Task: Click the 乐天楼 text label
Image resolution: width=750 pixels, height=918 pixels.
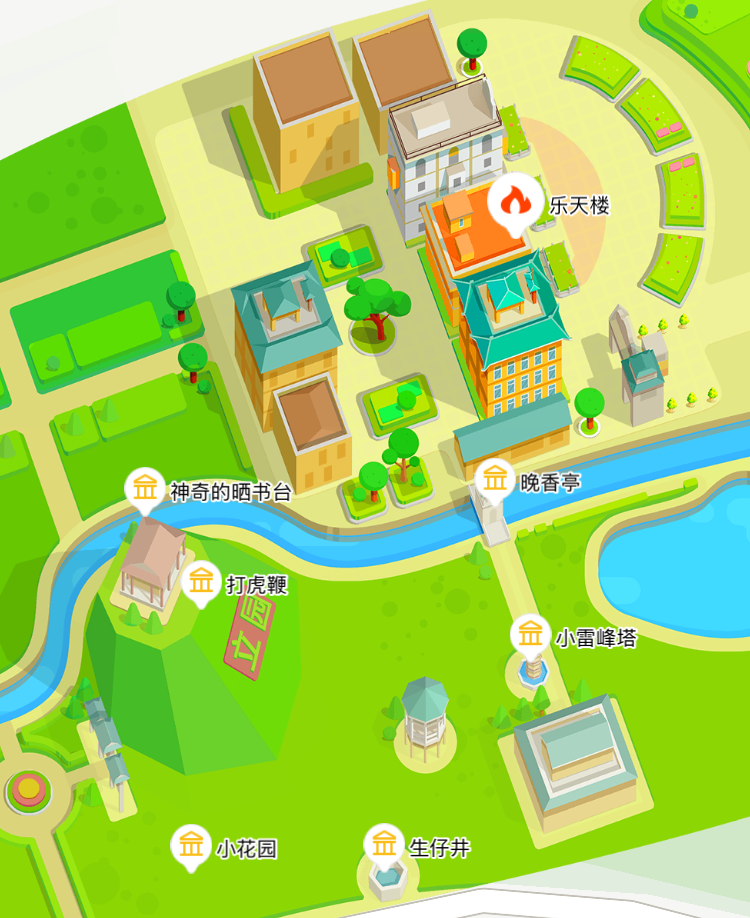Action: point(578,203)
